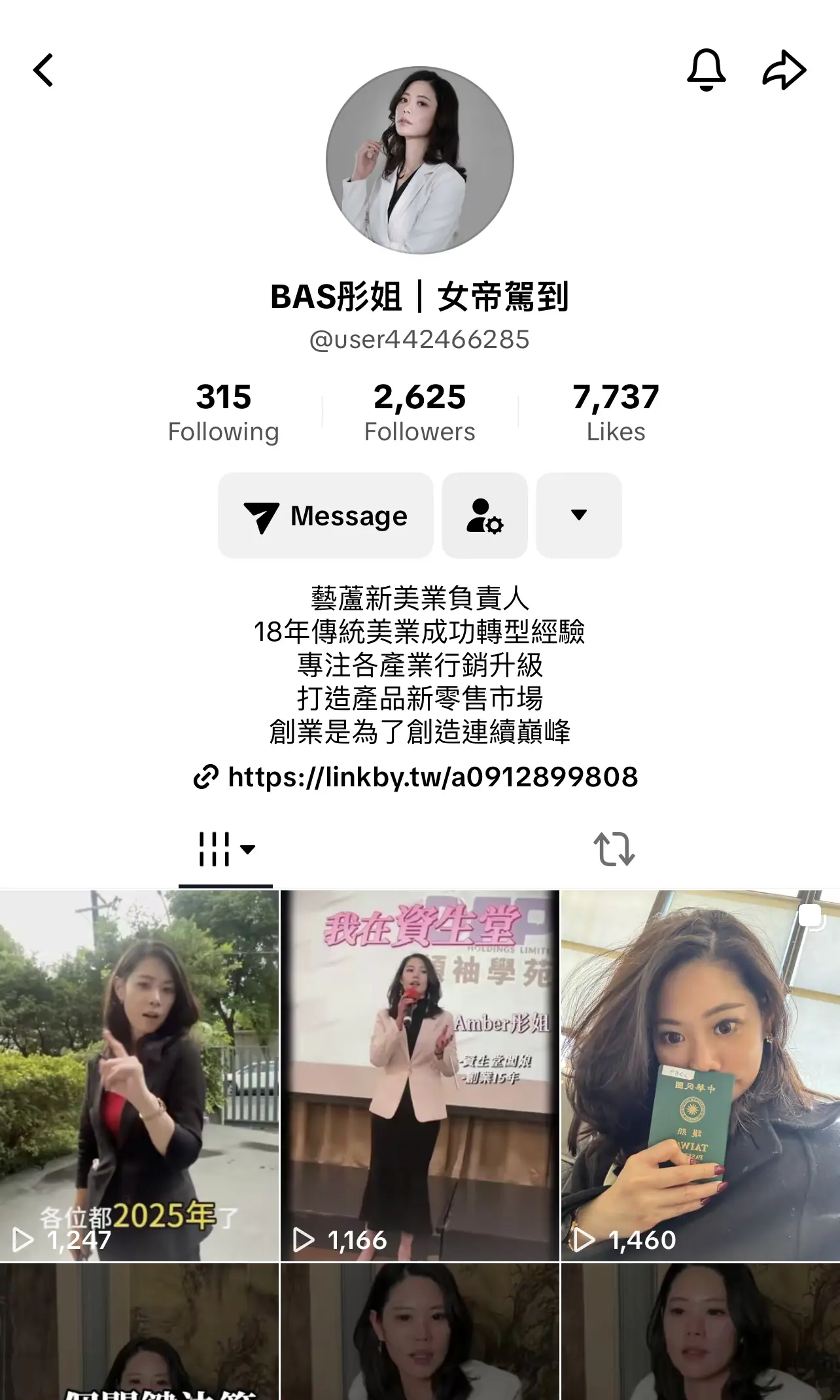Share this profile

(x=784, y=69)
